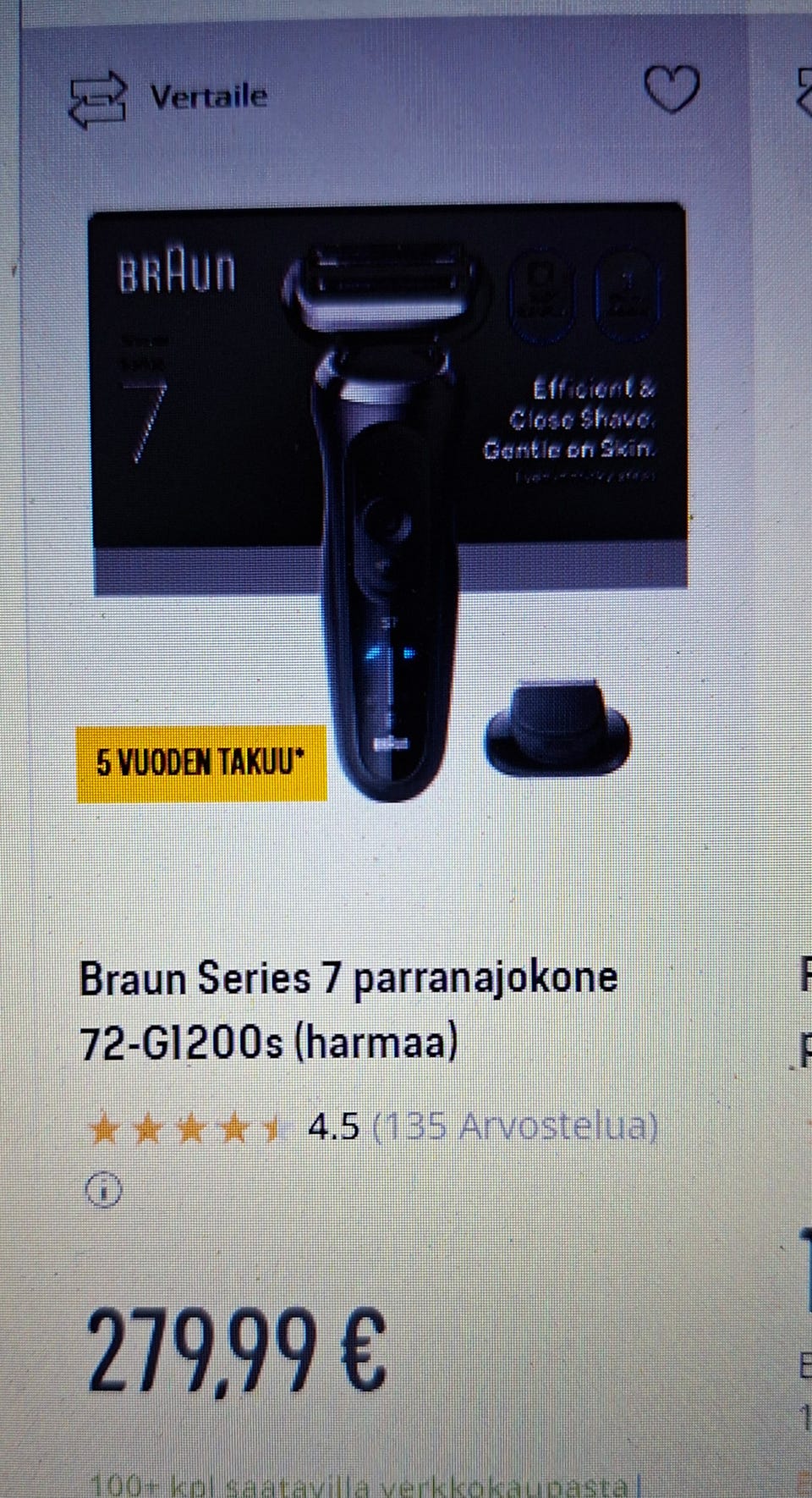Image resolution: width=812 pixels, height=1498 pixels.
Task: Open the Braun Series 7 product image
Action: coord(387,499)
